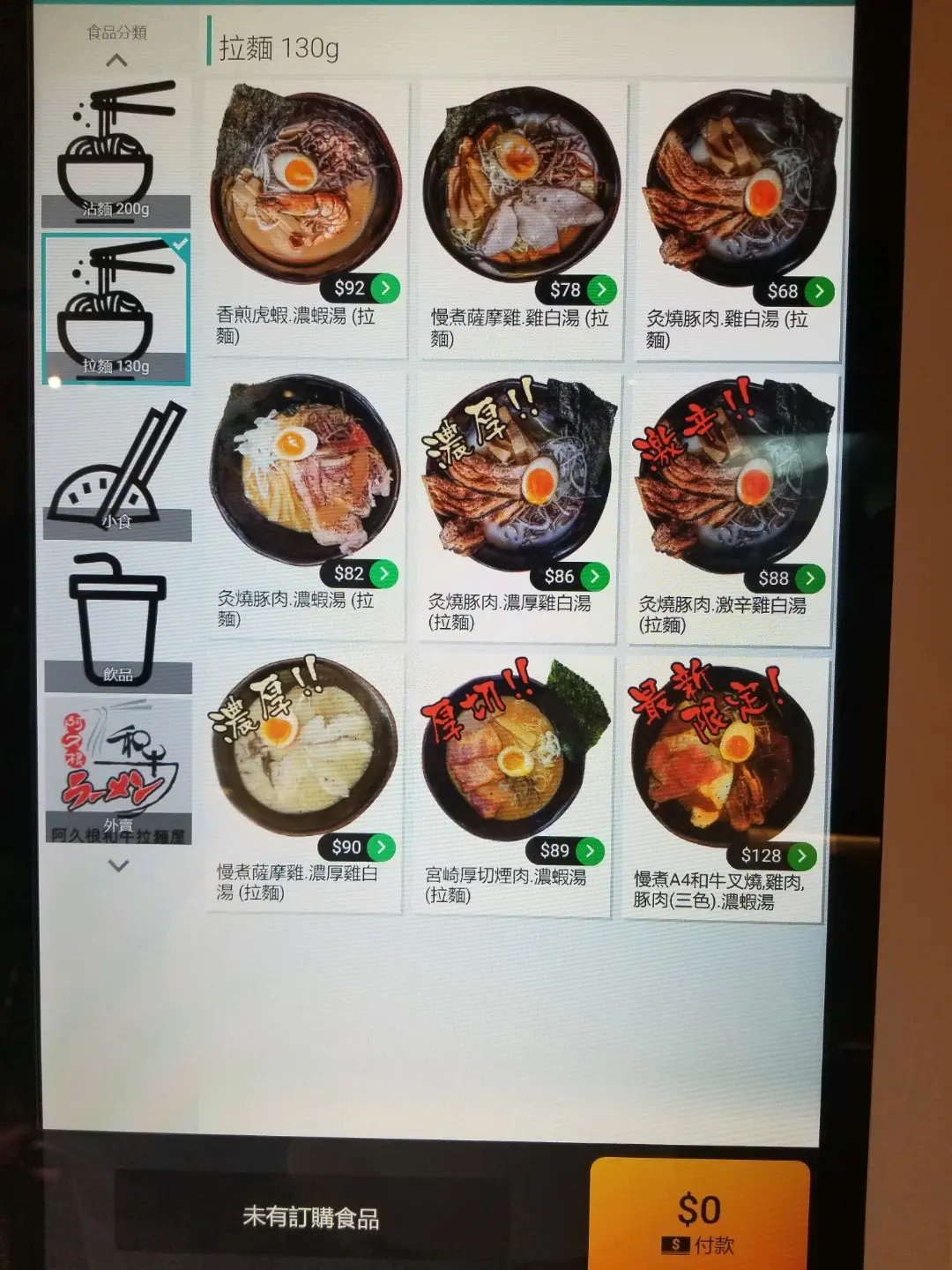Screen dimensions: 952x1270
Task: Tap the 付款 payment button
Action: (698, 1221)
